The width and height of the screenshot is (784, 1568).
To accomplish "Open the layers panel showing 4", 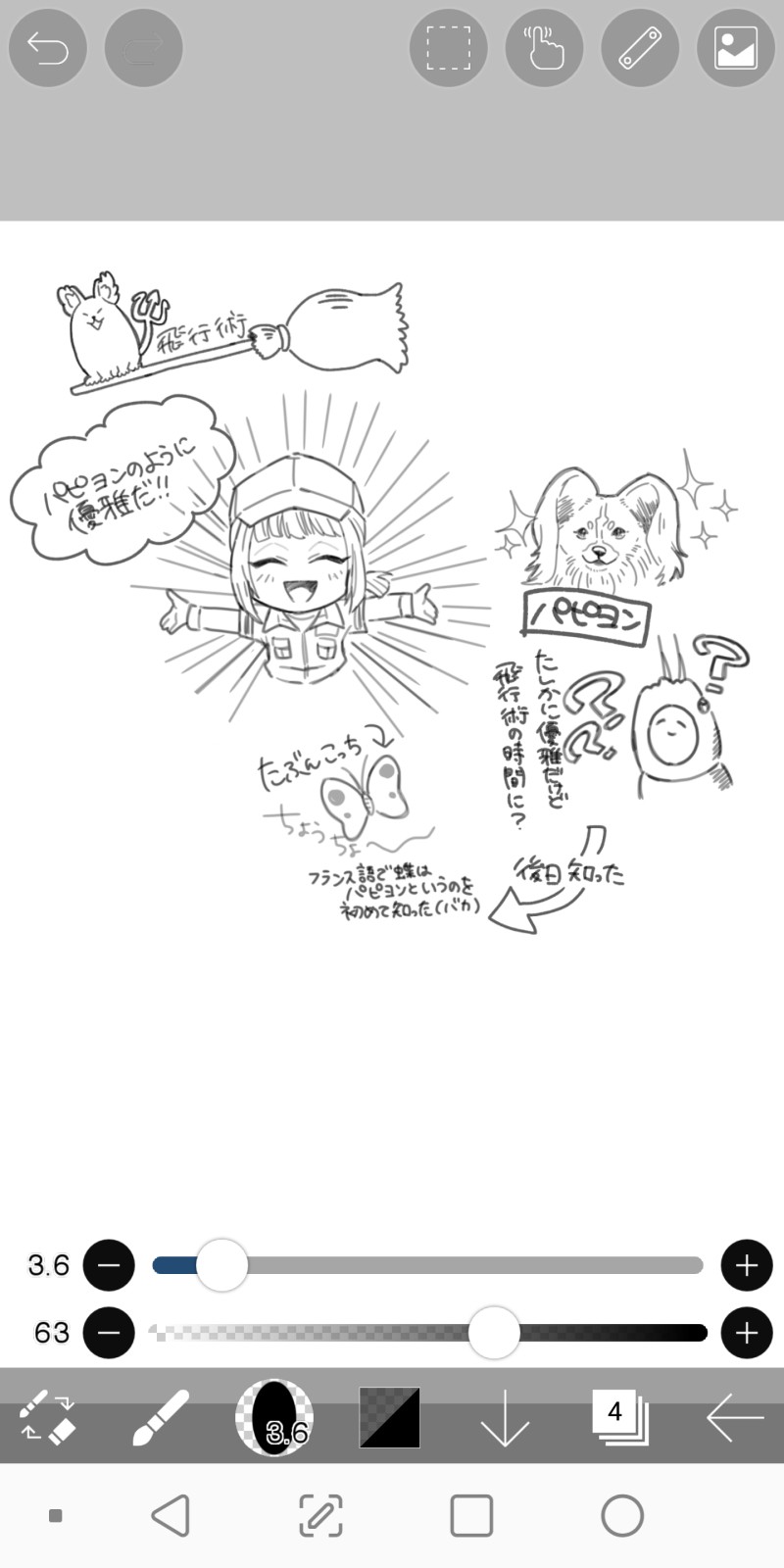I will 619,1417.
